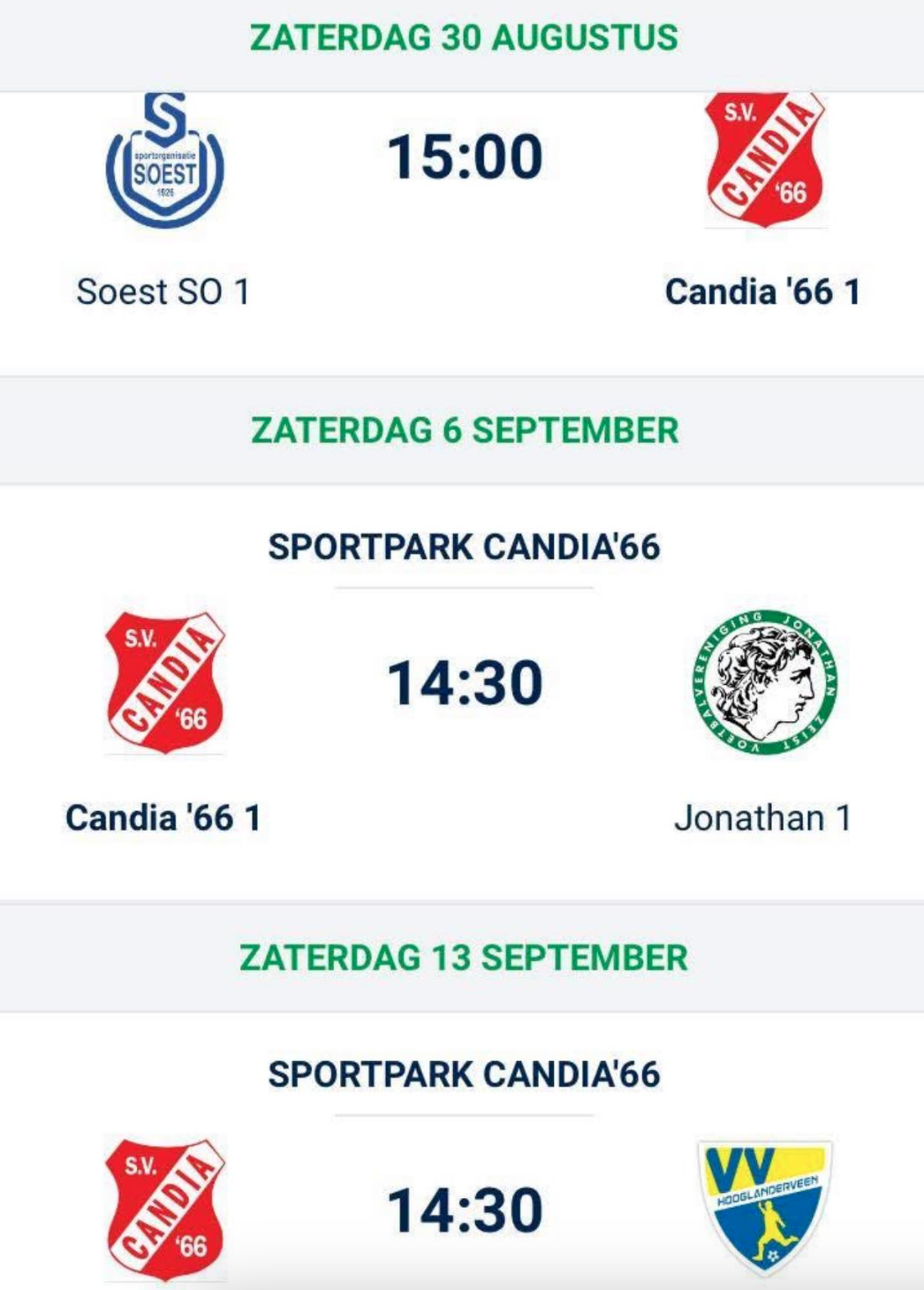Open the 13 September match against VV Hooglanderveen
The width and height of the screenshot is (924, 1290).
click(464, 1210)
